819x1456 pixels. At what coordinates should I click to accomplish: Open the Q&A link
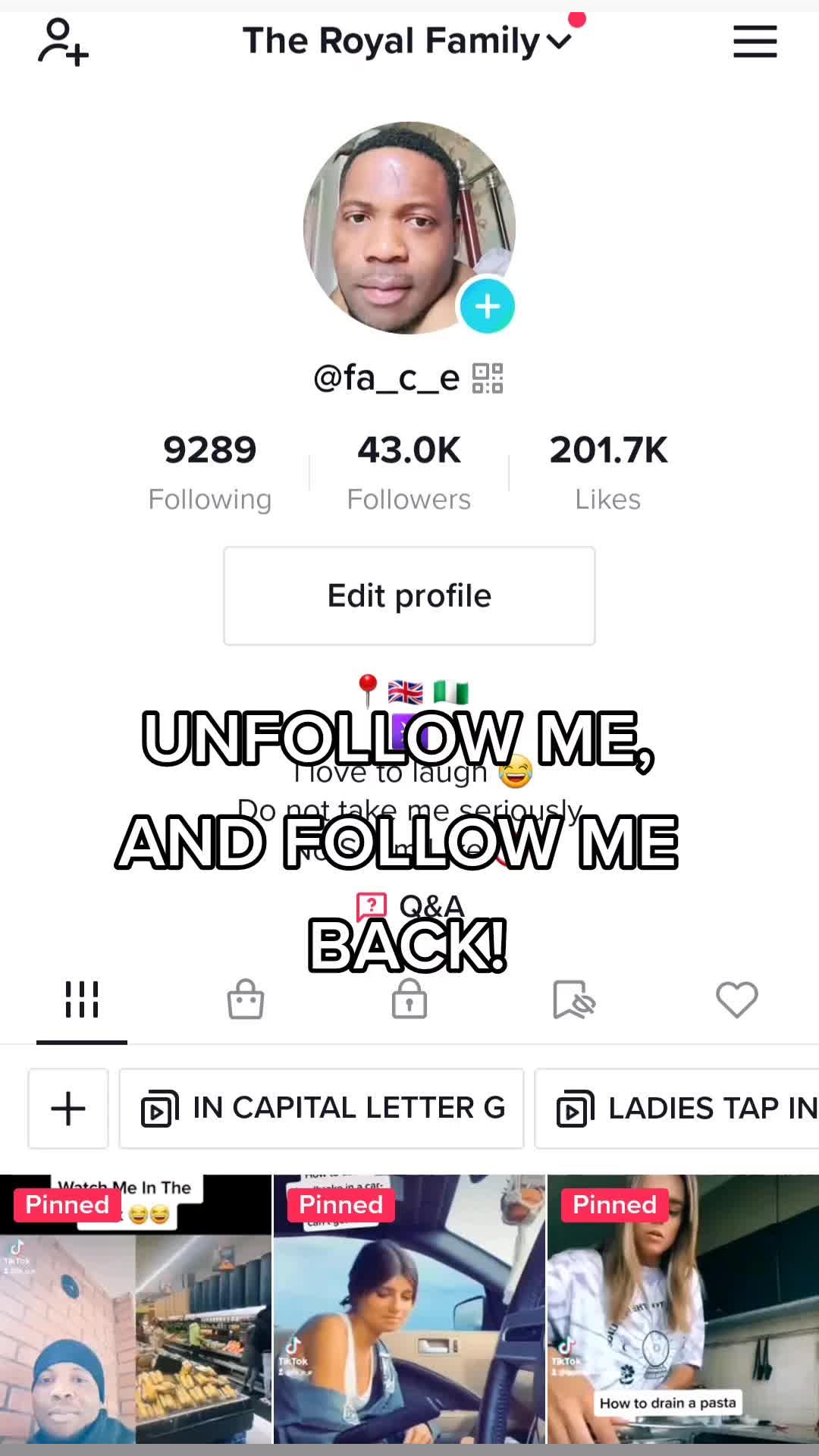coord(410,905)
